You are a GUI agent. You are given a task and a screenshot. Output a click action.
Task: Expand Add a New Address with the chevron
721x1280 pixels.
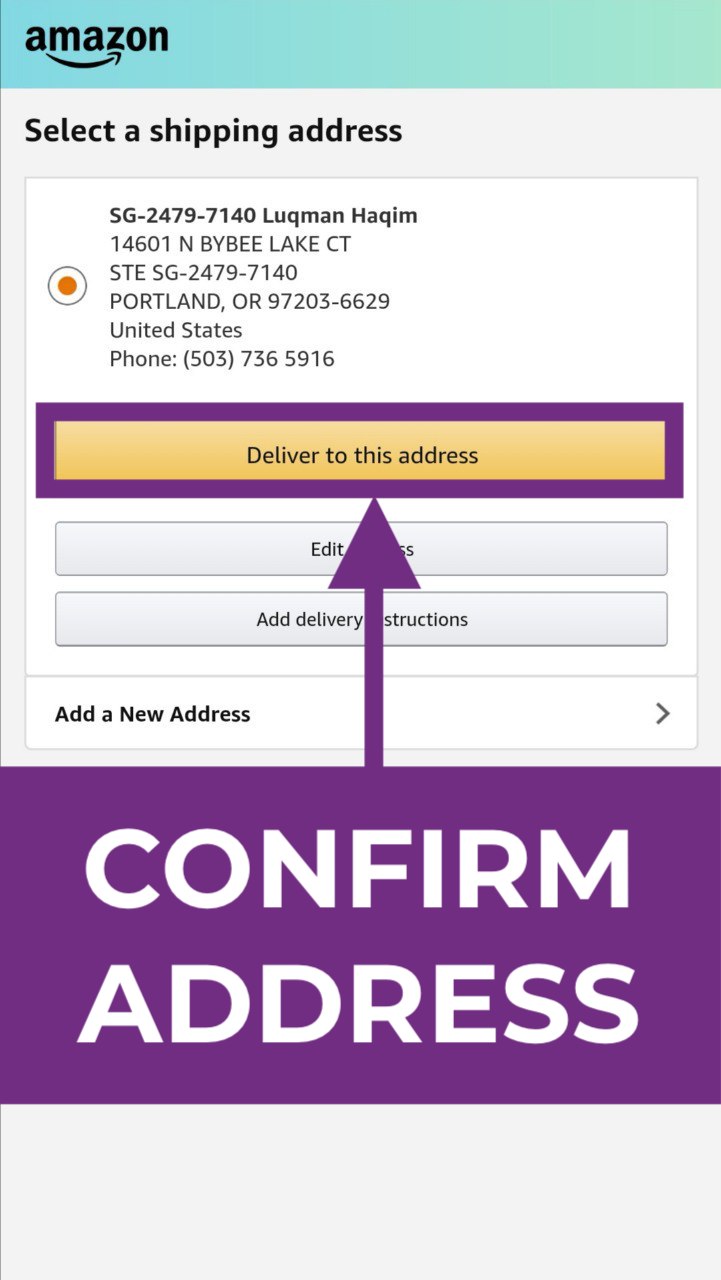pos(662,713)
